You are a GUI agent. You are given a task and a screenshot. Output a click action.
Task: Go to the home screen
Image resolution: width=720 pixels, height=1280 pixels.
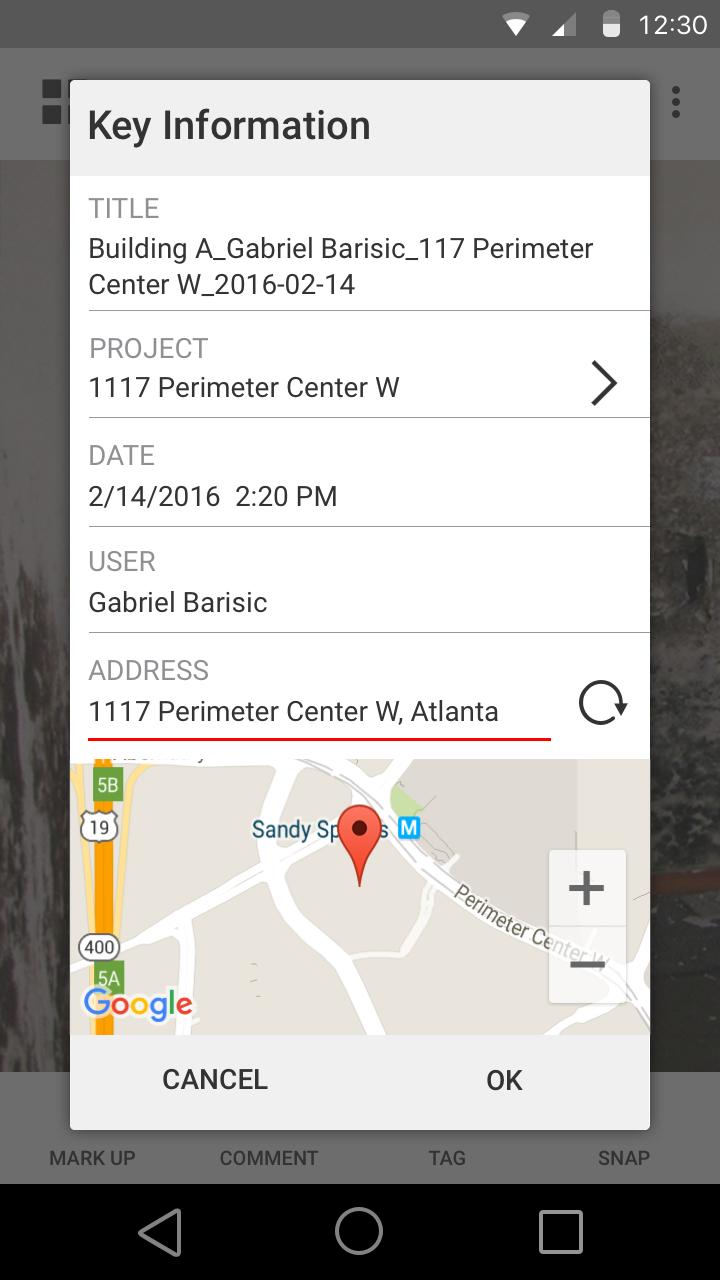tap(359, 1231)
